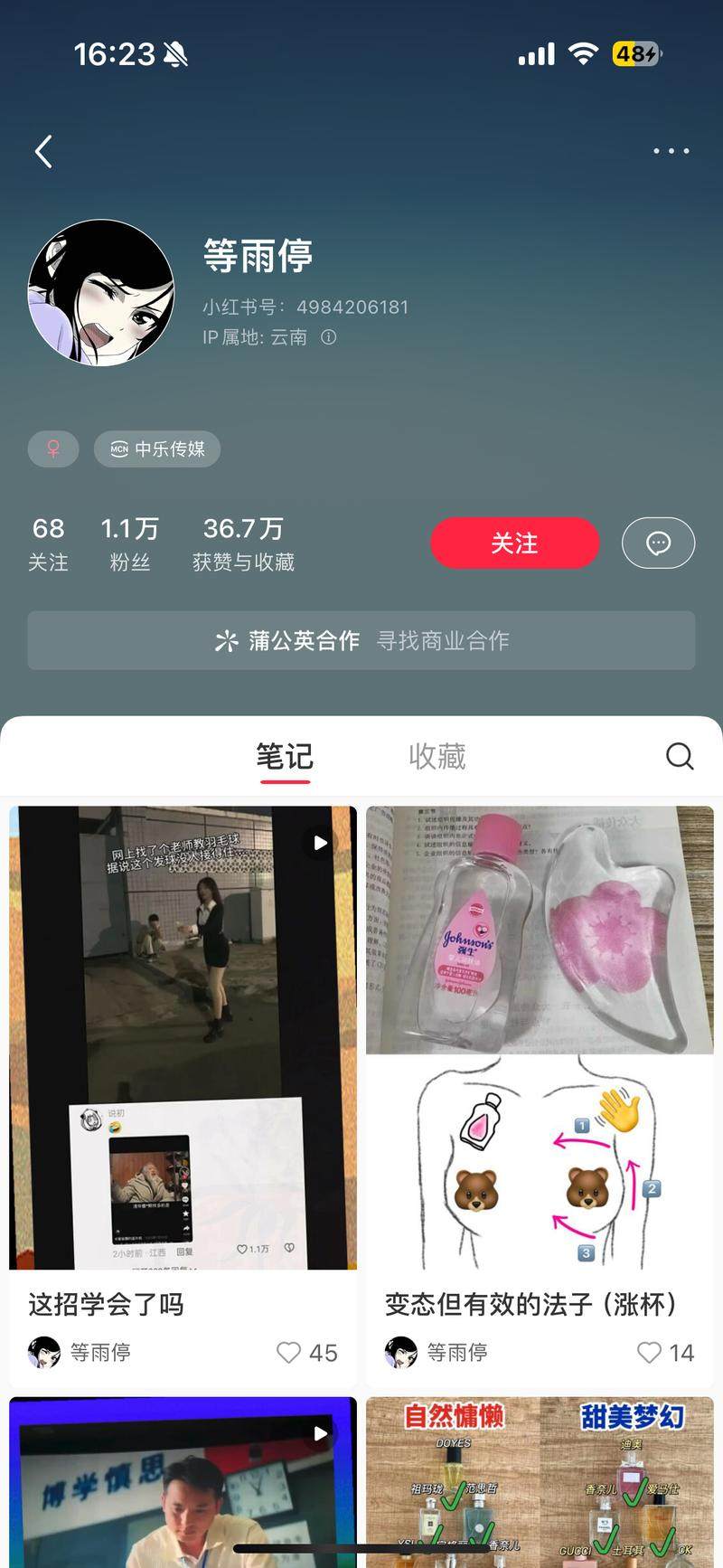Open the 博学慎思 video note

pyautogui.click(x=183, y=1481)
